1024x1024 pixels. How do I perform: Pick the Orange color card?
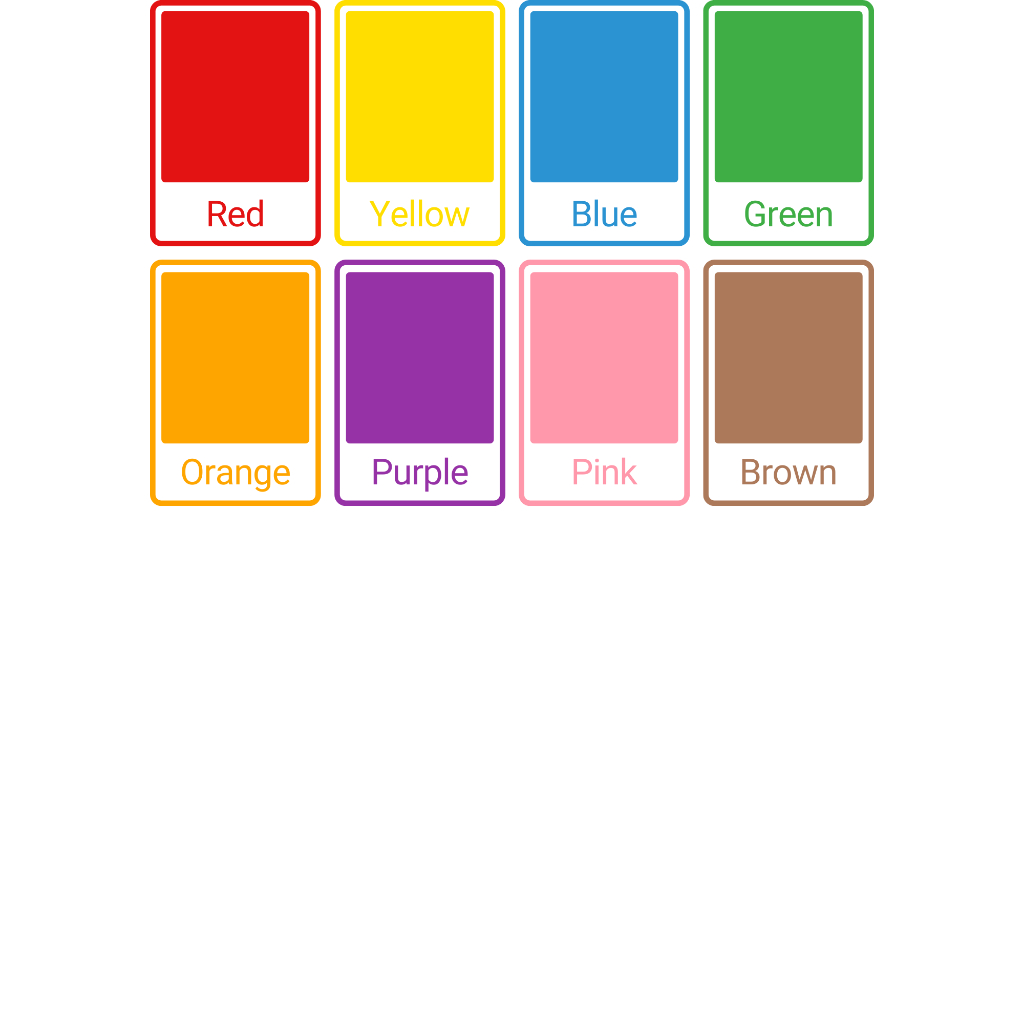(235, 383)
